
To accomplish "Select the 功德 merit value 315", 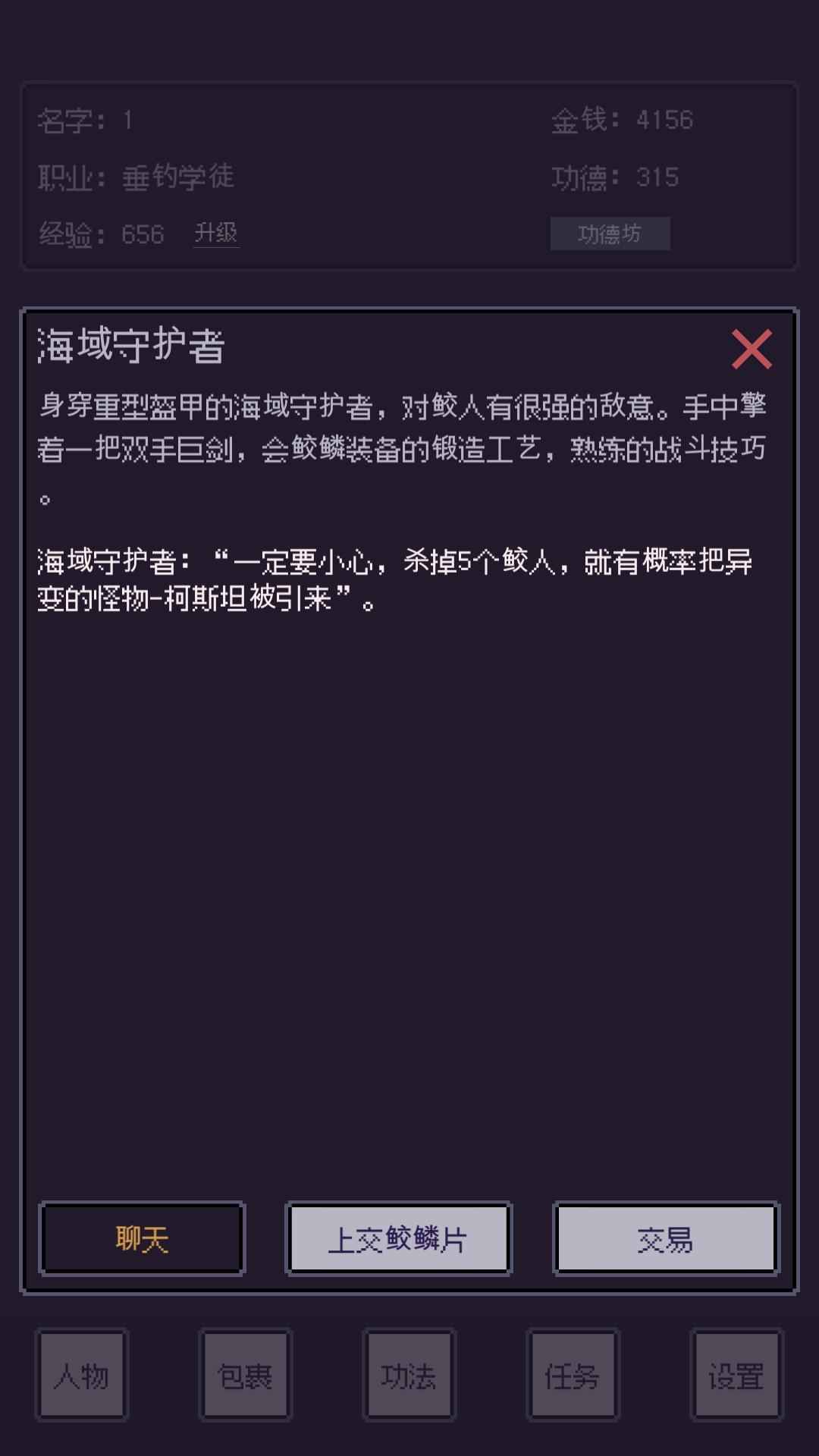I will coord(657,176).
